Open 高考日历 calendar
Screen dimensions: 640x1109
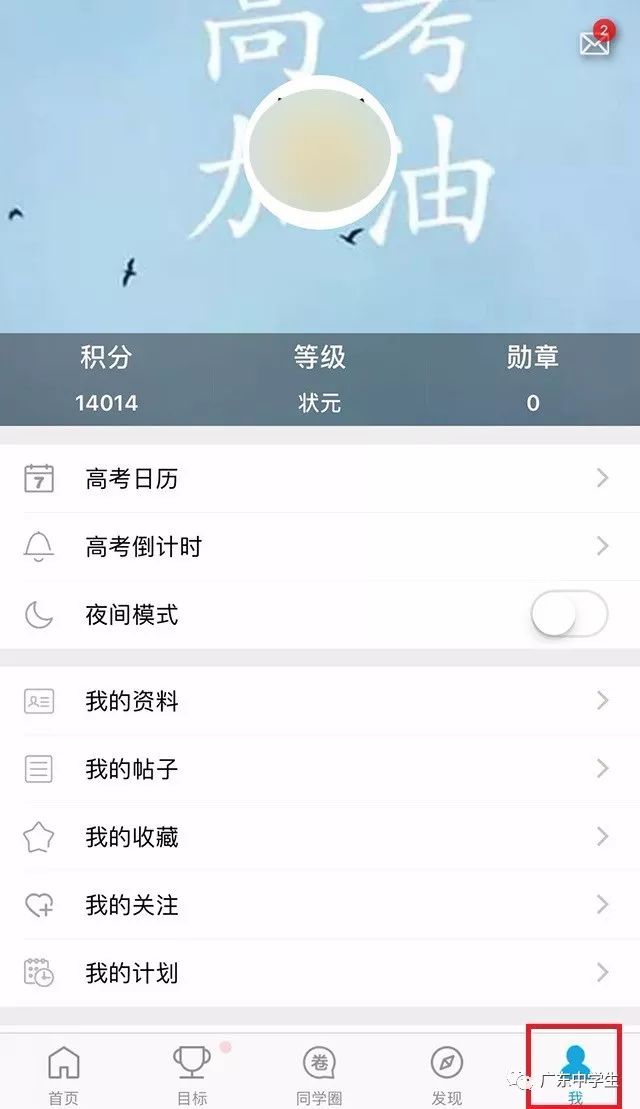click(x=320, y=479)
